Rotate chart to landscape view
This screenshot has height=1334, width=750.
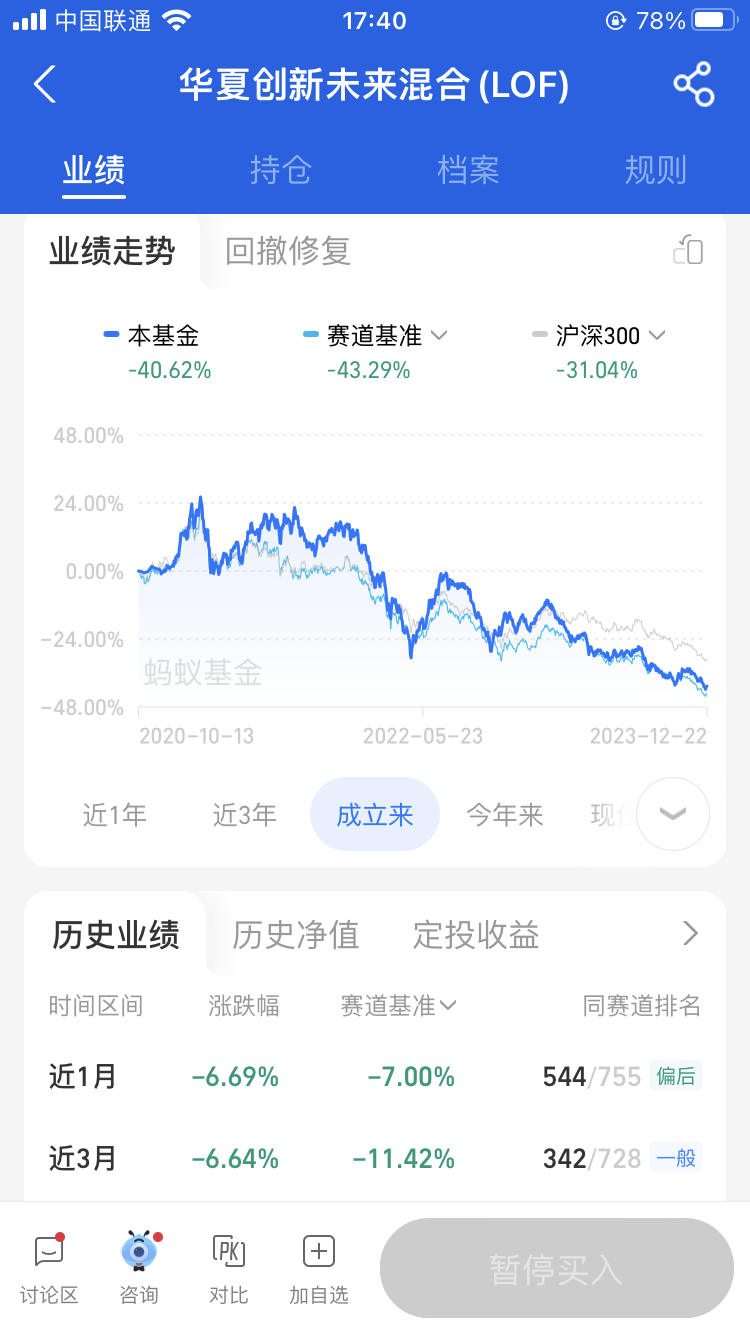click(x=688, y=250)
